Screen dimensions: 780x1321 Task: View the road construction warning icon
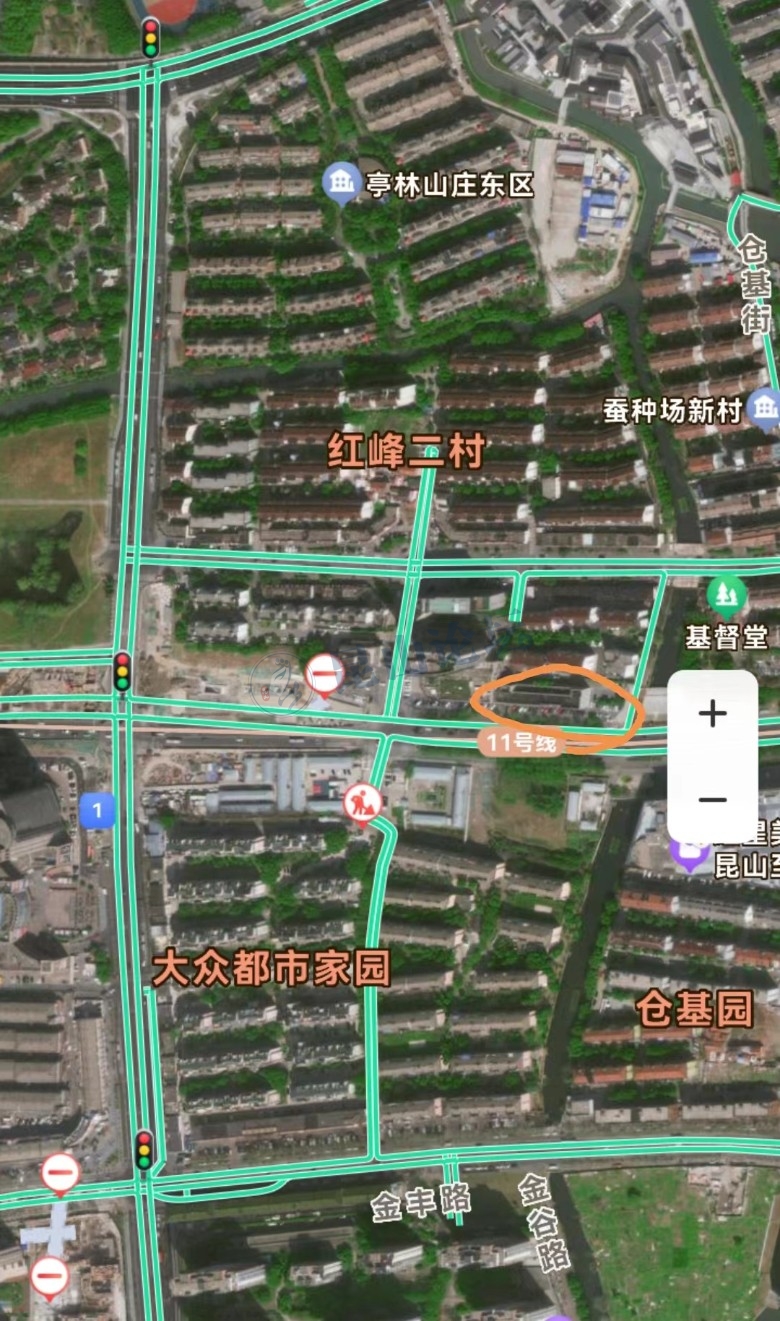[362, 803]
